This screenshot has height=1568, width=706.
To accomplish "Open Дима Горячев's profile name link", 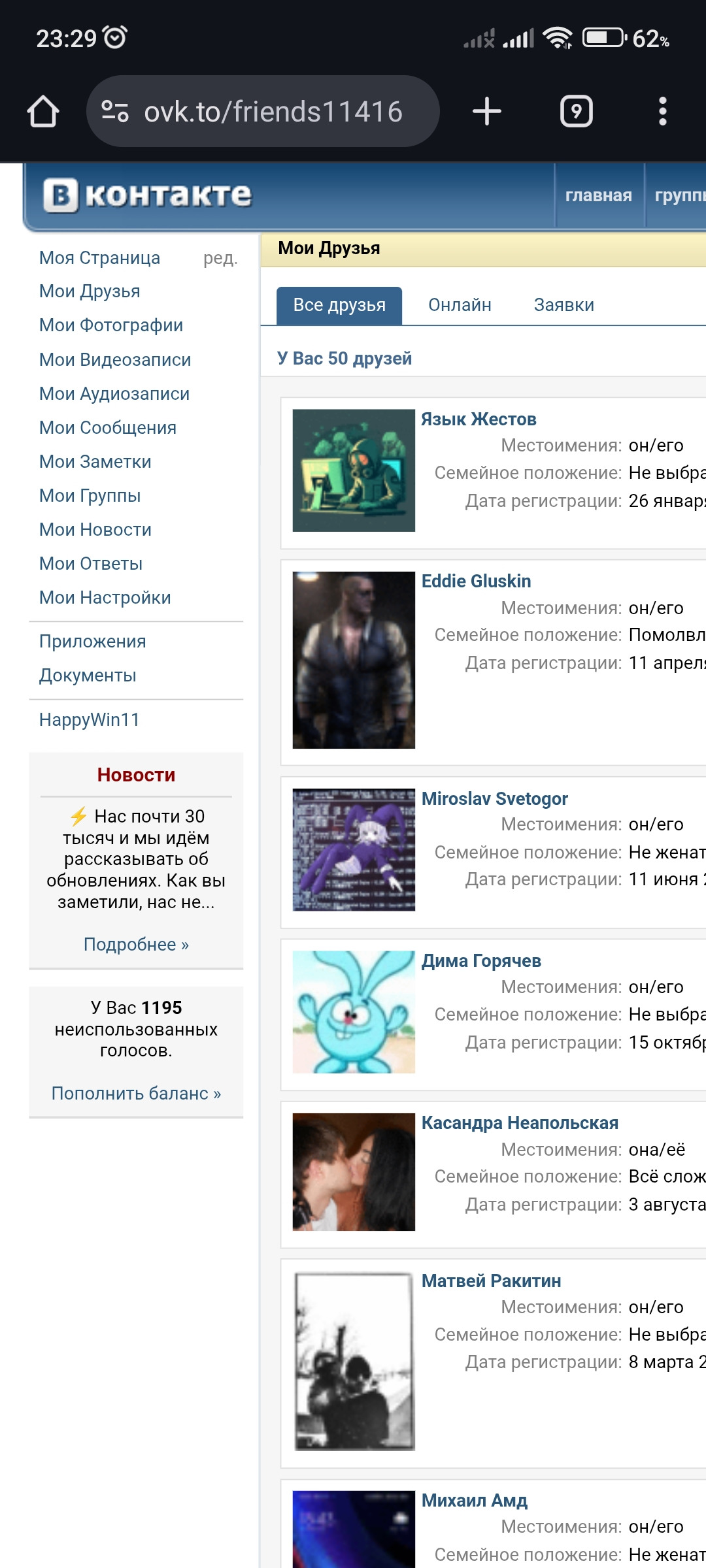I will coord(481,961).
